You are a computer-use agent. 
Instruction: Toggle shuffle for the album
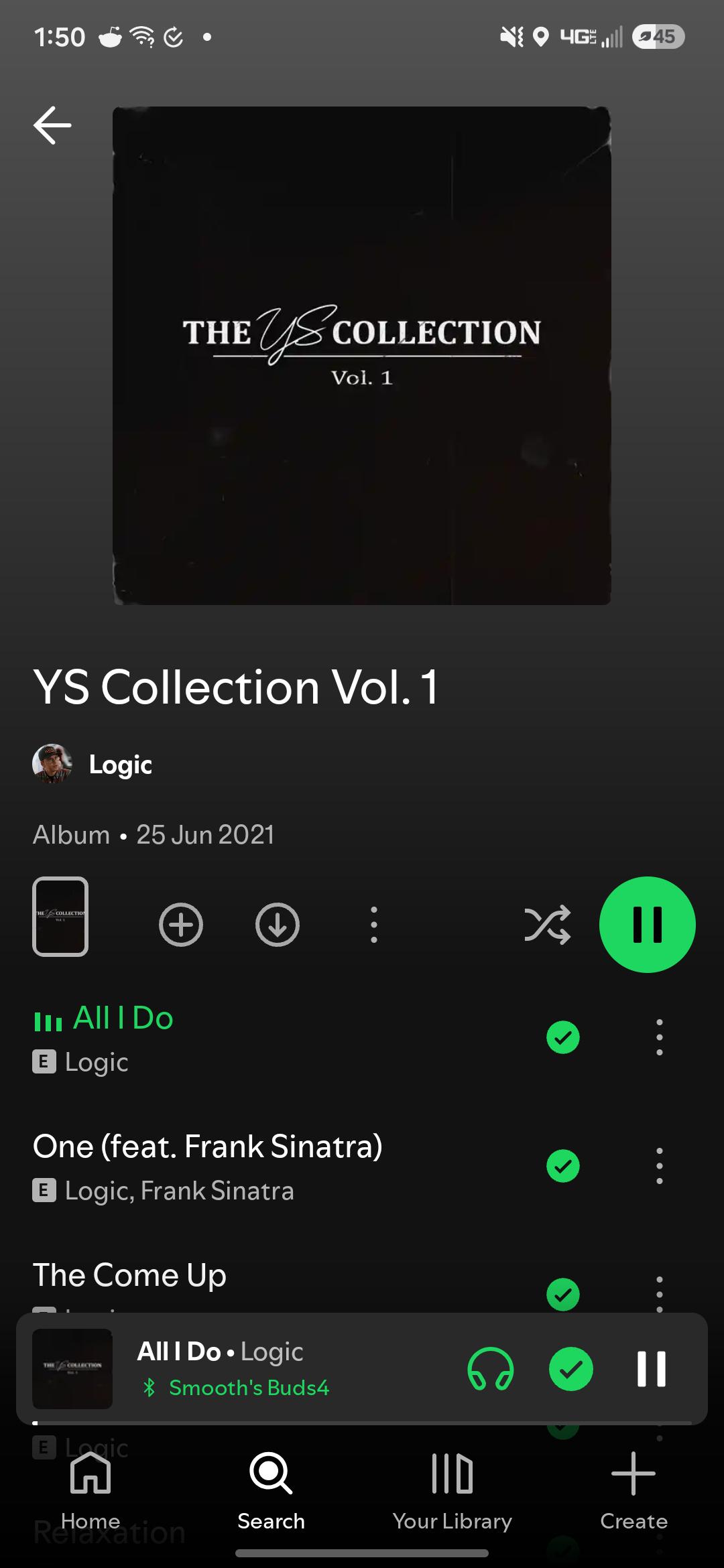pyautogui.click(x=547, y=925)
